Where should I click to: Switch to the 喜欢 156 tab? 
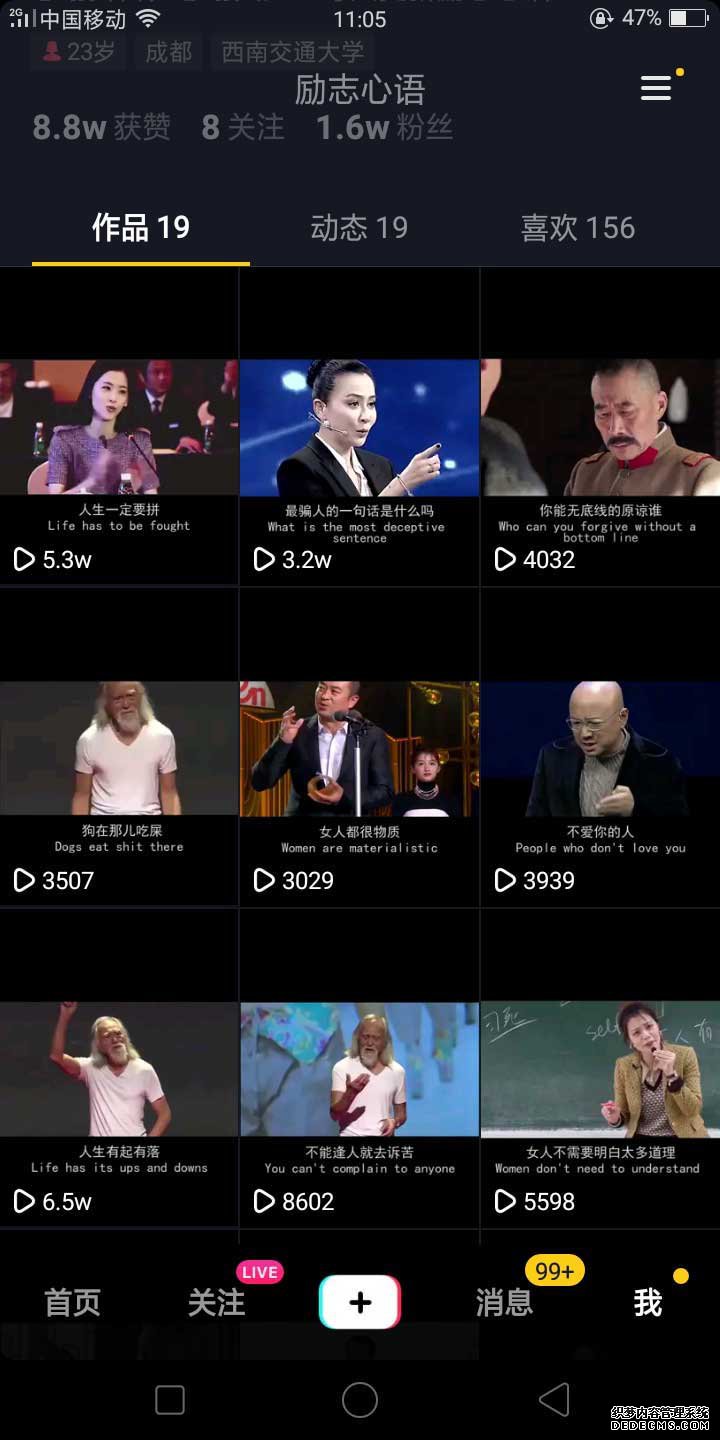click(x=578, y=228)
